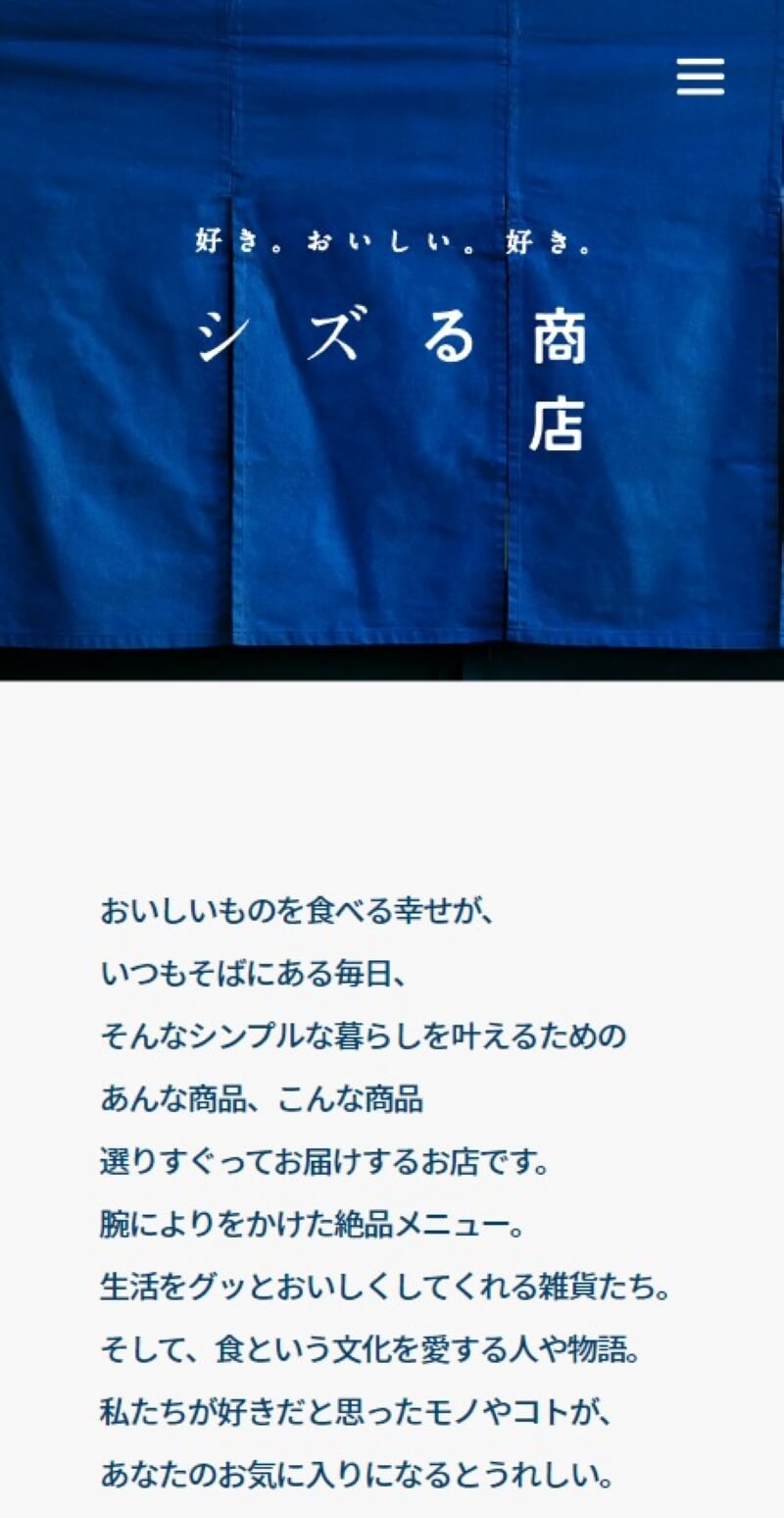Expand the navigation with the top-right menu
This screenshot has height=1518, width=784.
coord(700,76)
